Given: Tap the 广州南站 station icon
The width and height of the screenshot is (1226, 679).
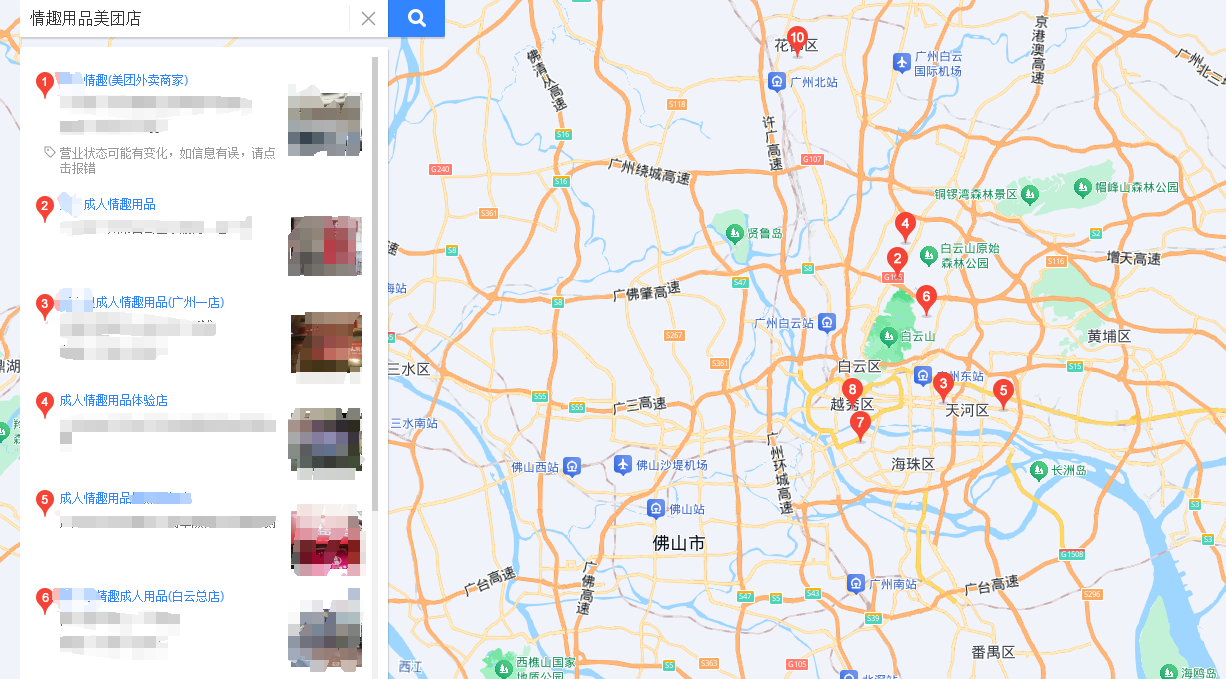Looking at the screenshot, I should (x=855, y=583).
